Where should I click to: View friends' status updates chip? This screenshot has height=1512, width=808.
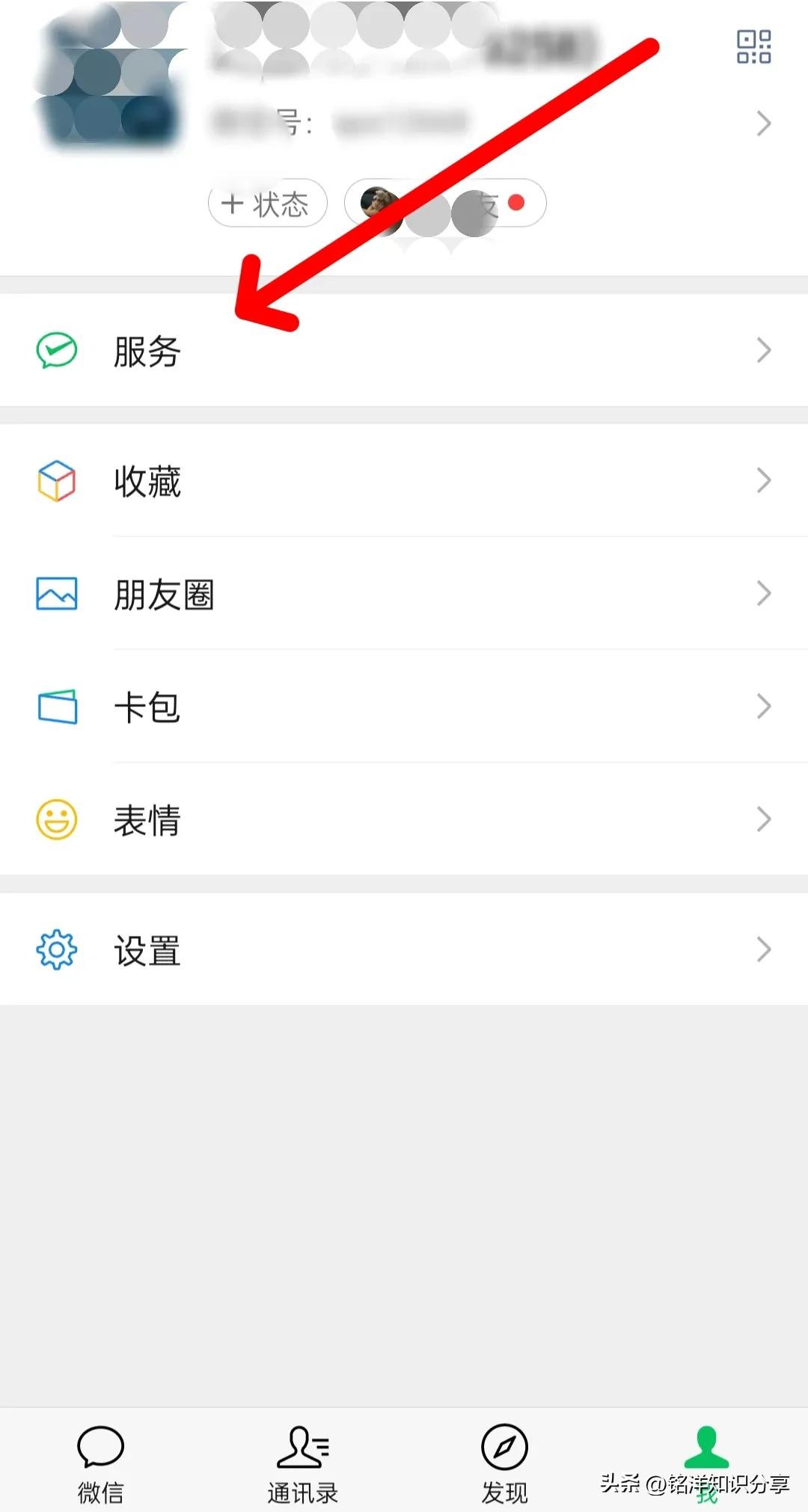446,203
